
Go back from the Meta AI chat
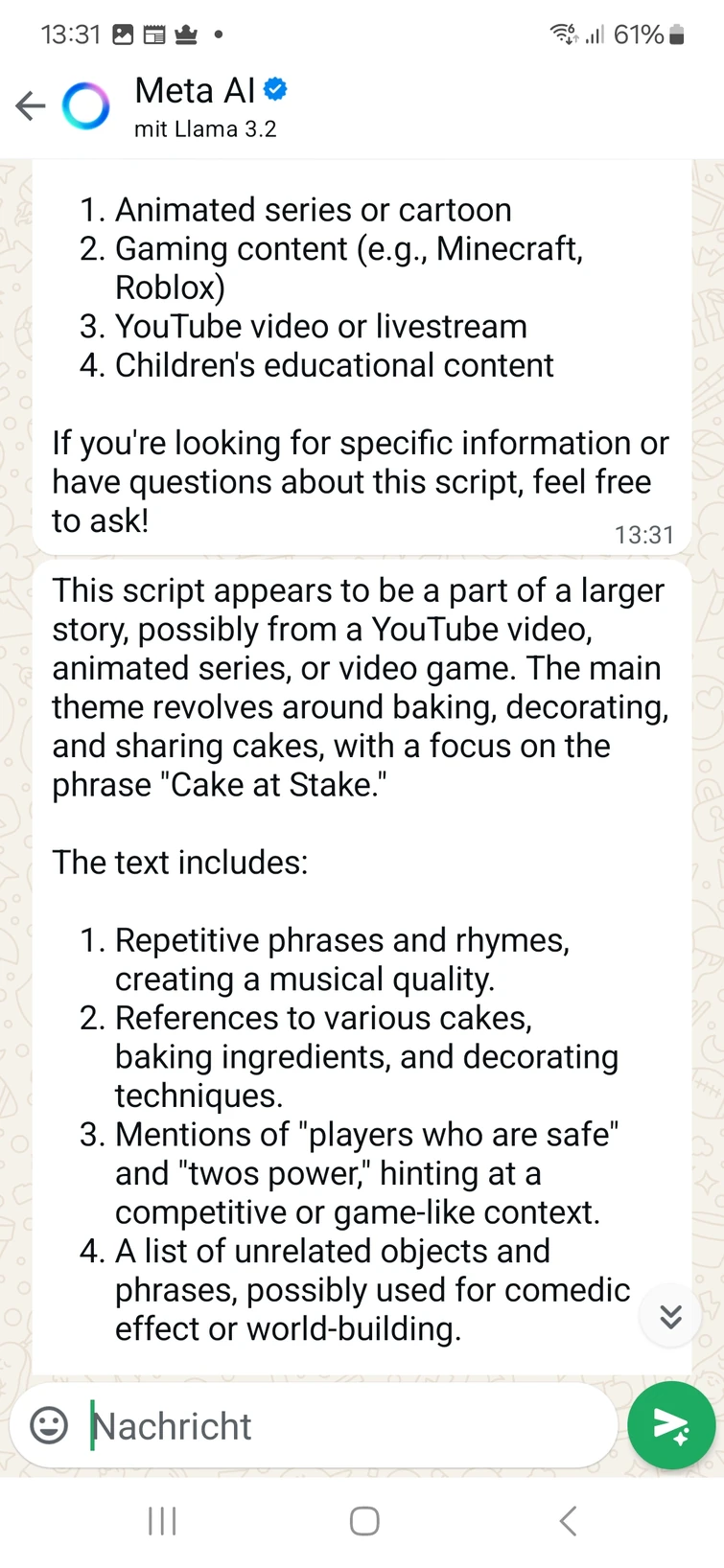tap(31, 105)
